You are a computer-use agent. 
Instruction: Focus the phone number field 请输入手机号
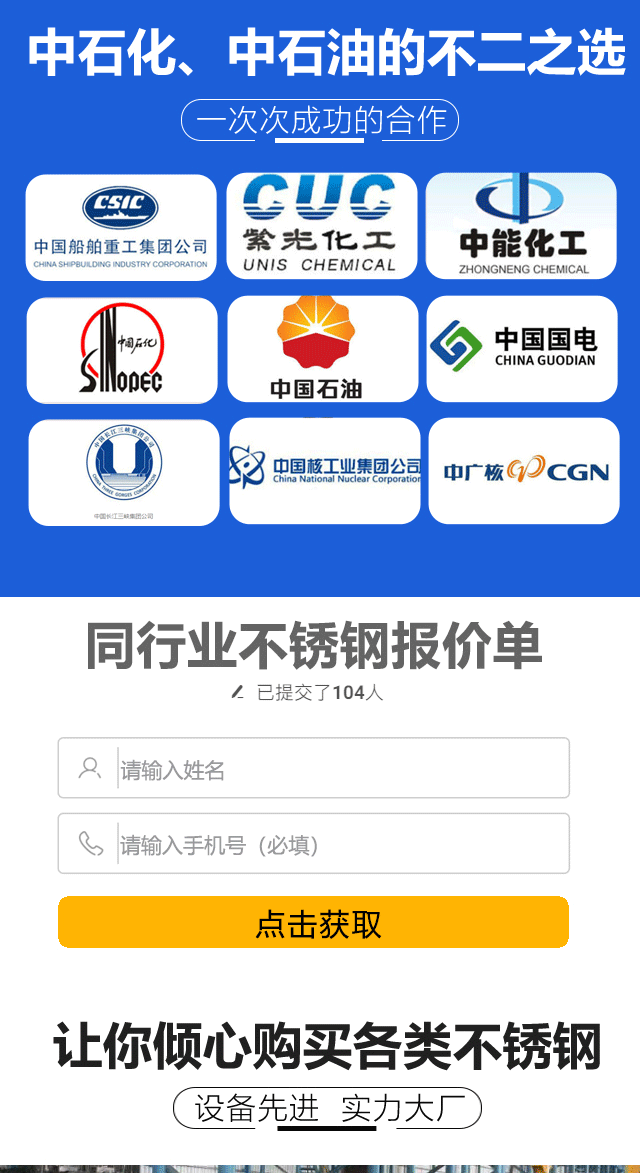coord(340,845)
